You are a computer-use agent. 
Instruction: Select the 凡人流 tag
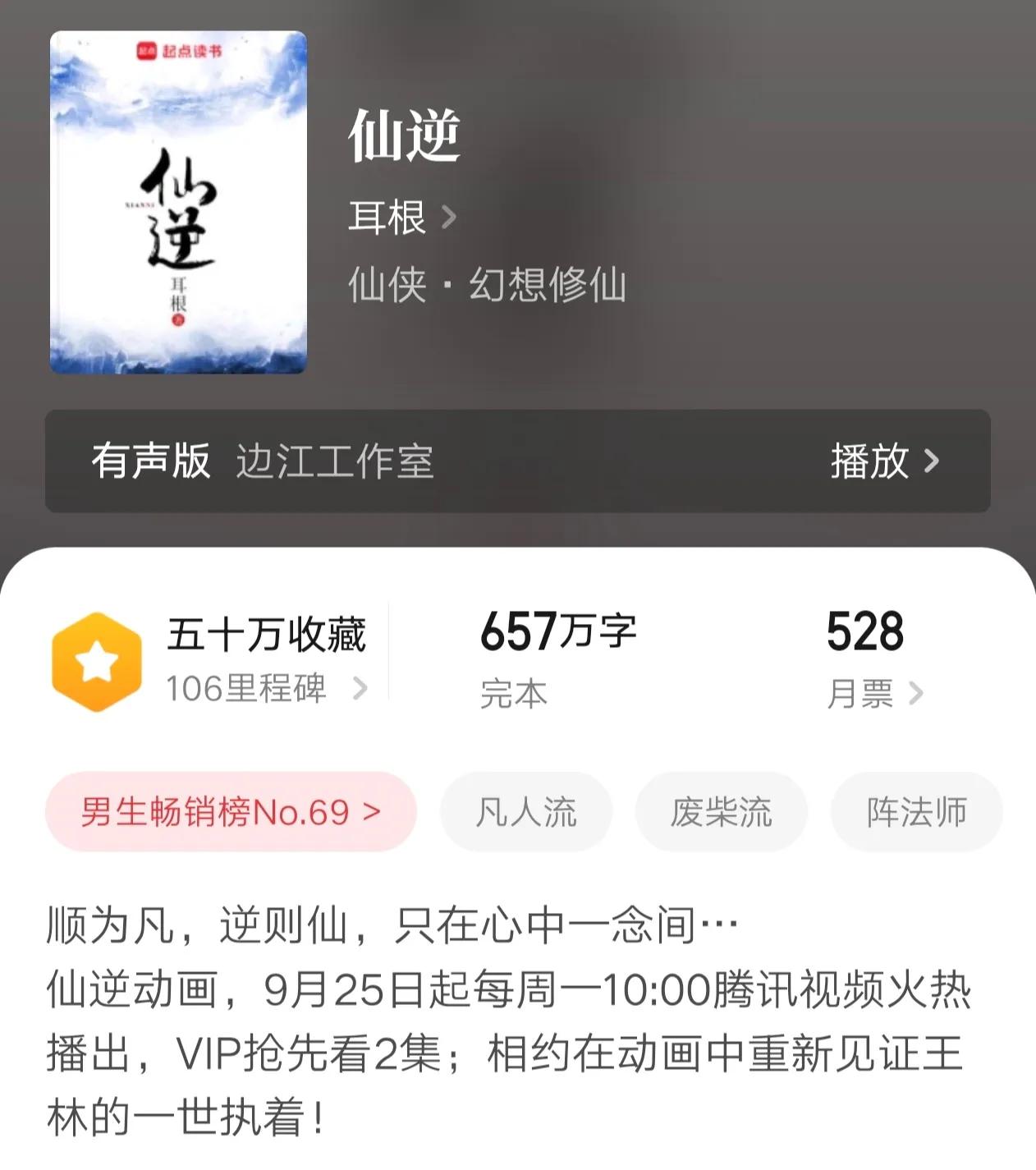pyautogui.click(x=526, y=812)
